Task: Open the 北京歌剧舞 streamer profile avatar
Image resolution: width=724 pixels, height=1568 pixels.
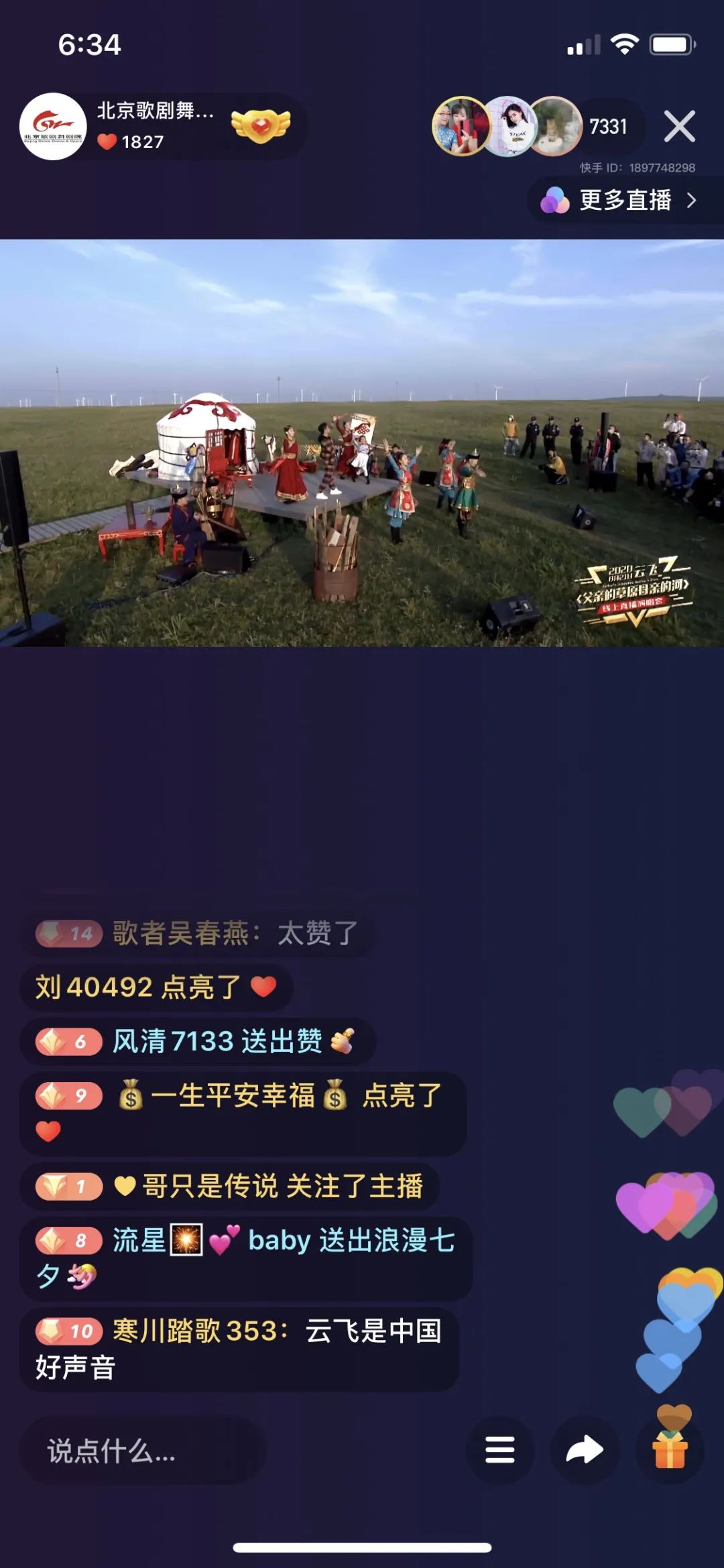Action: click(x=53, y=126)
